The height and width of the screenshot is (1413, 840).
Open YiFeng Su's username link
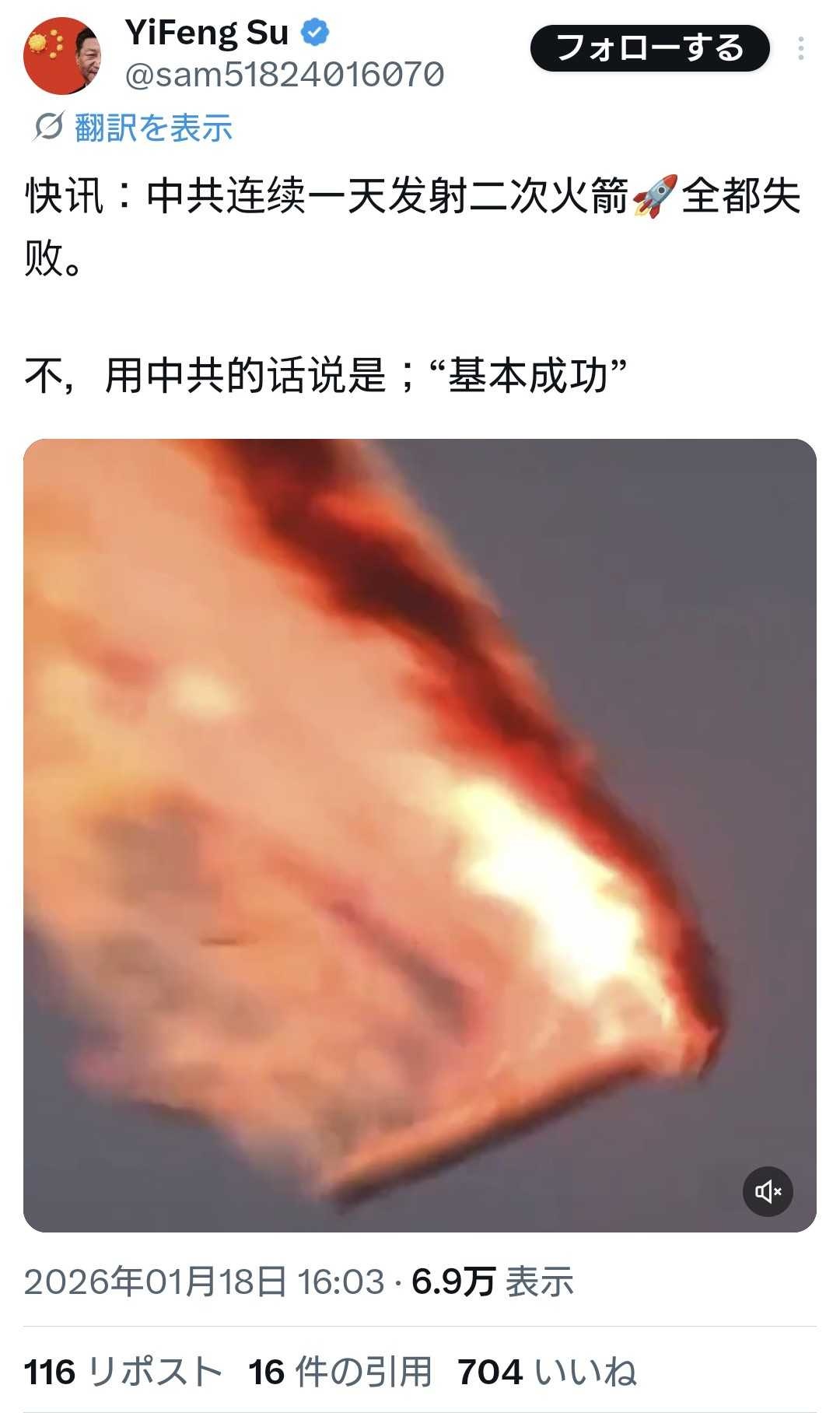tap(285, 75)
